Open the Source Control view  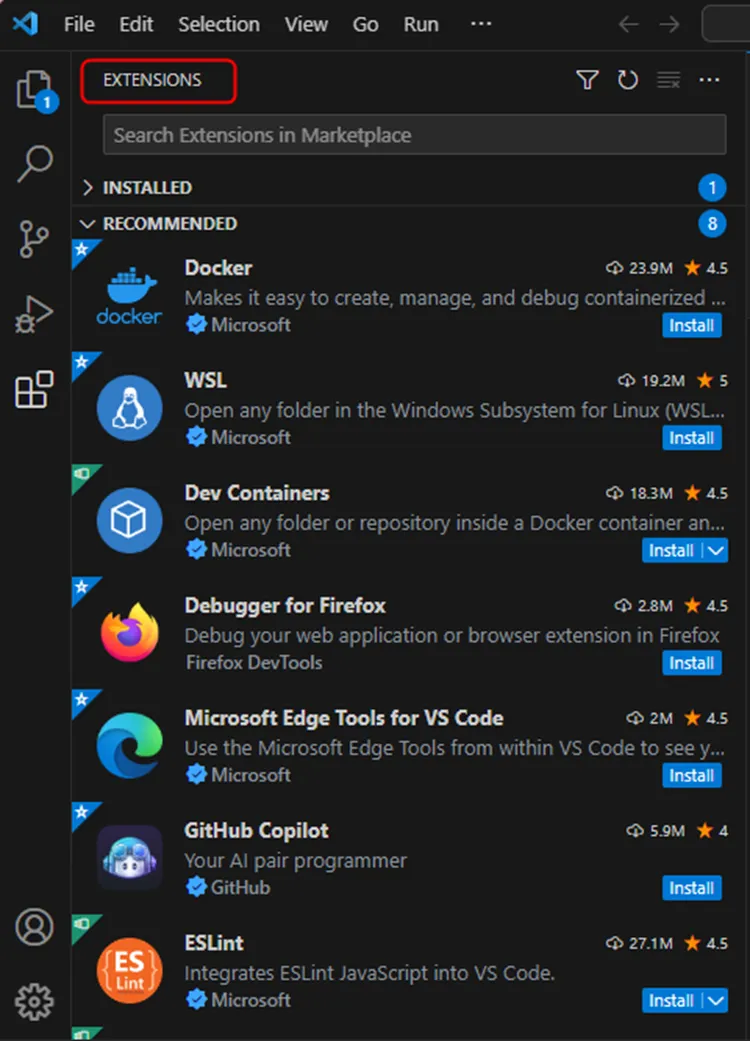coord(34,239)
